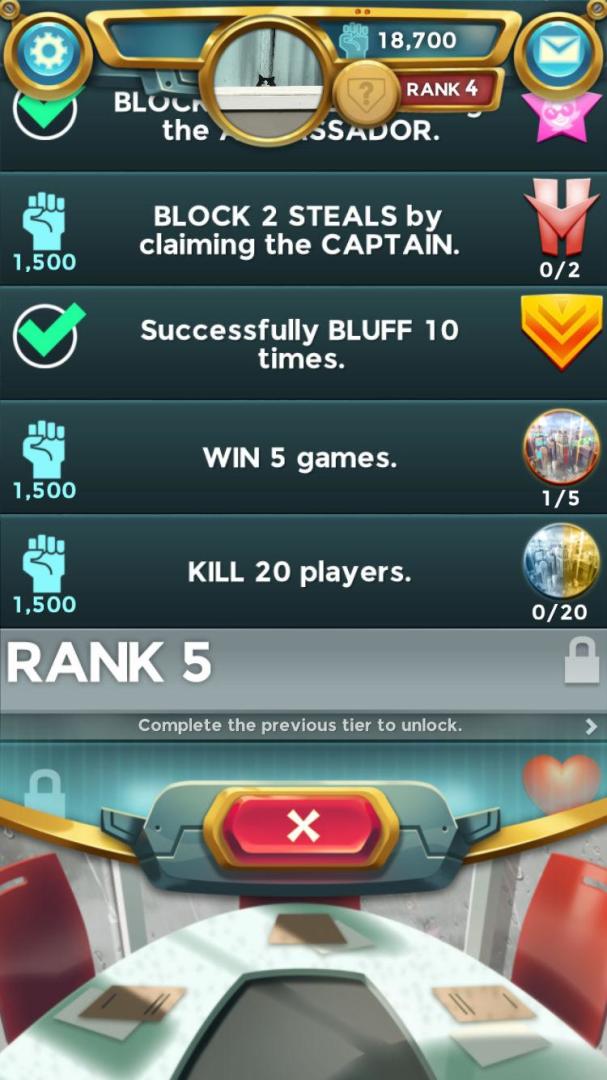Close the missions panel with red X
Screen dimensions: 607x1080
[x=302, y=825]
